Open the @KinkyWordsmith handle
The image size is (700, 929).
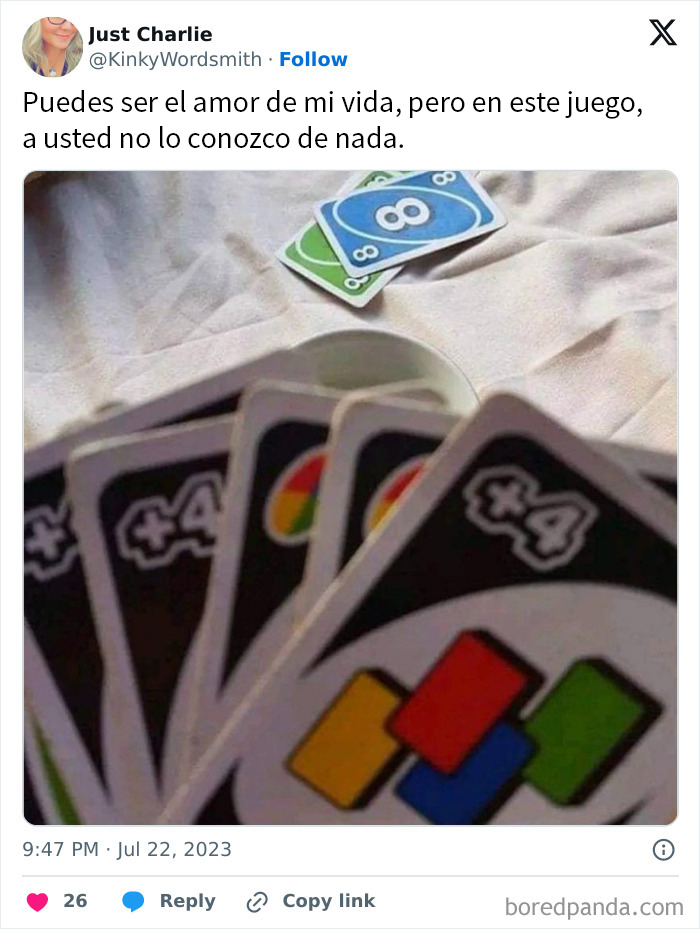pos(178,60)
